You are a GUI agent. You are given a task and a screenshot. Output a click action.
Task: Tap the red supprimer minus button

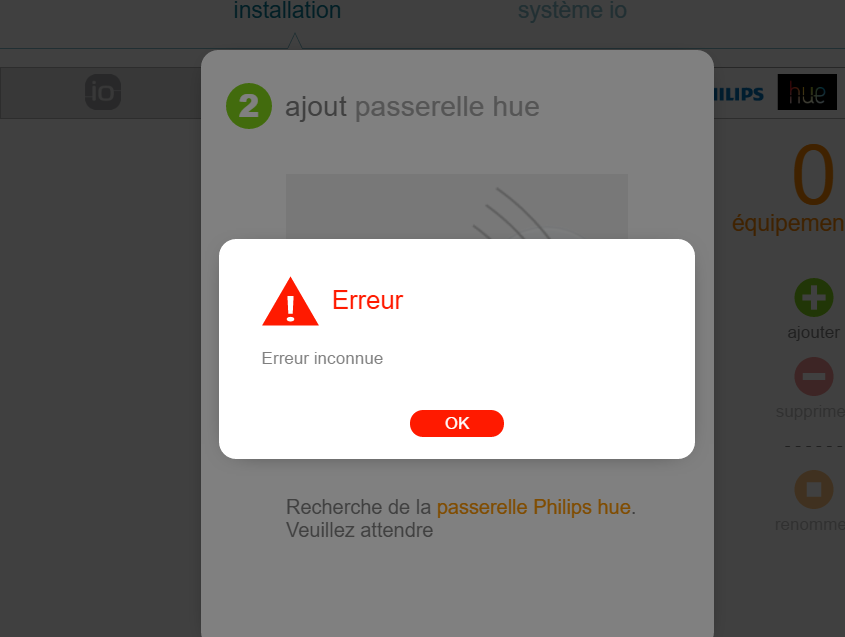point(814,377)
